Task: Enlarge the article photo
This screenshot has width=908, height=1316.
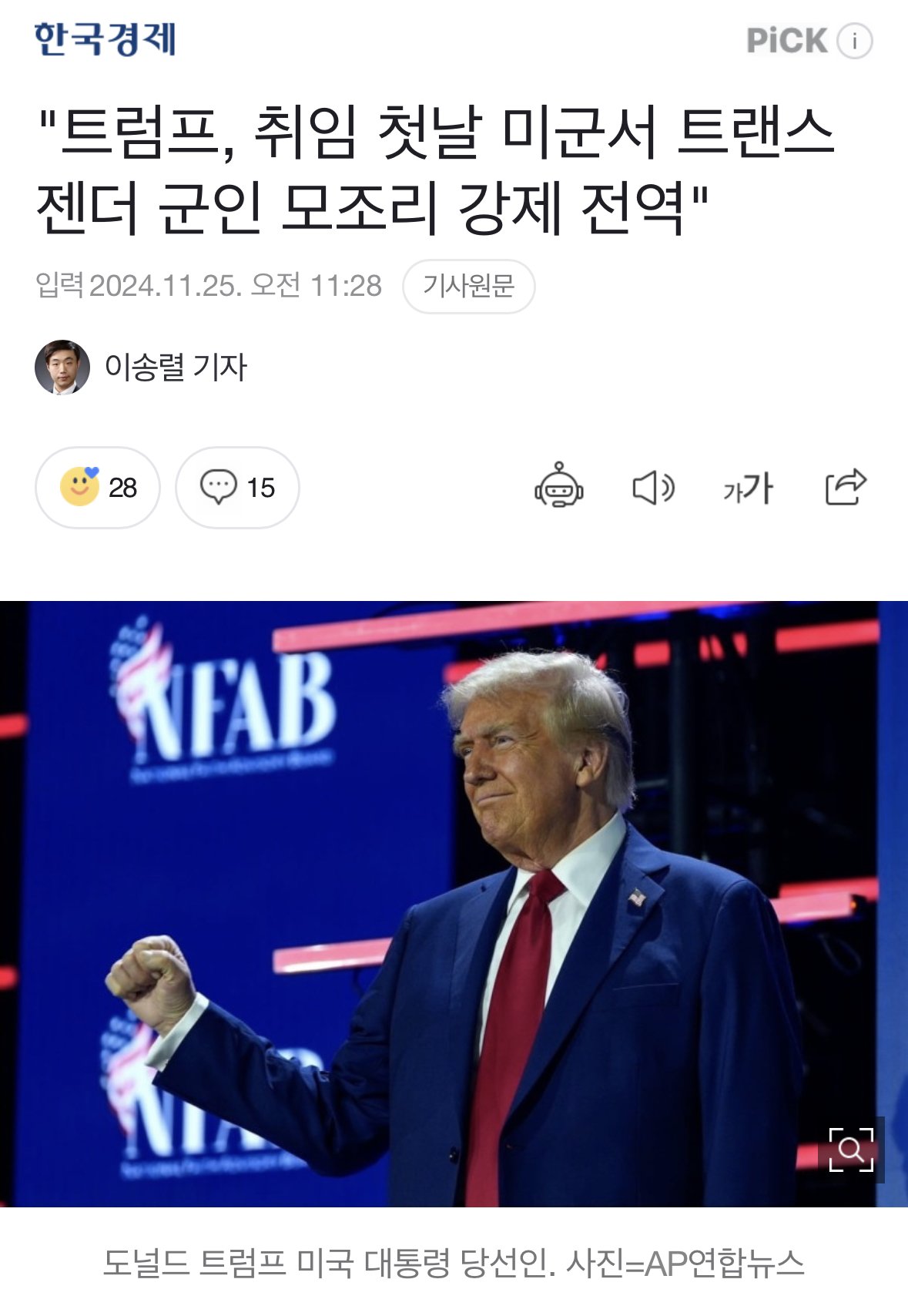Action: 851,1149
